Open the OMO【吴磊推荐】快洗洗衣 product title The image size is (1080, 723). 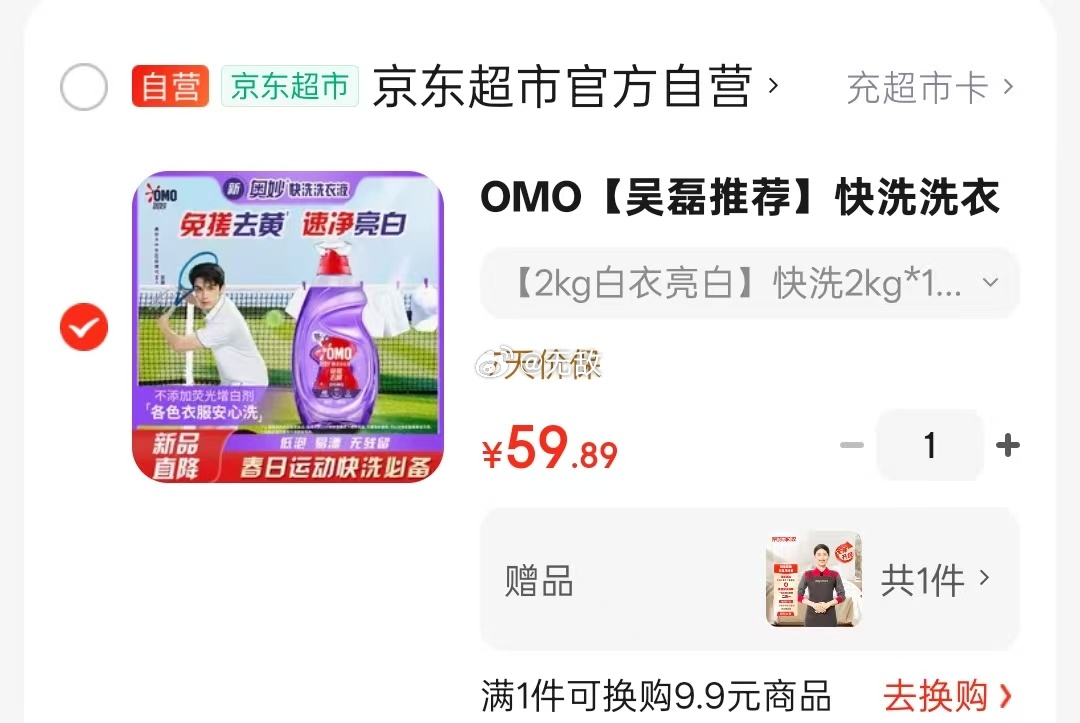(x=740, y=198)
